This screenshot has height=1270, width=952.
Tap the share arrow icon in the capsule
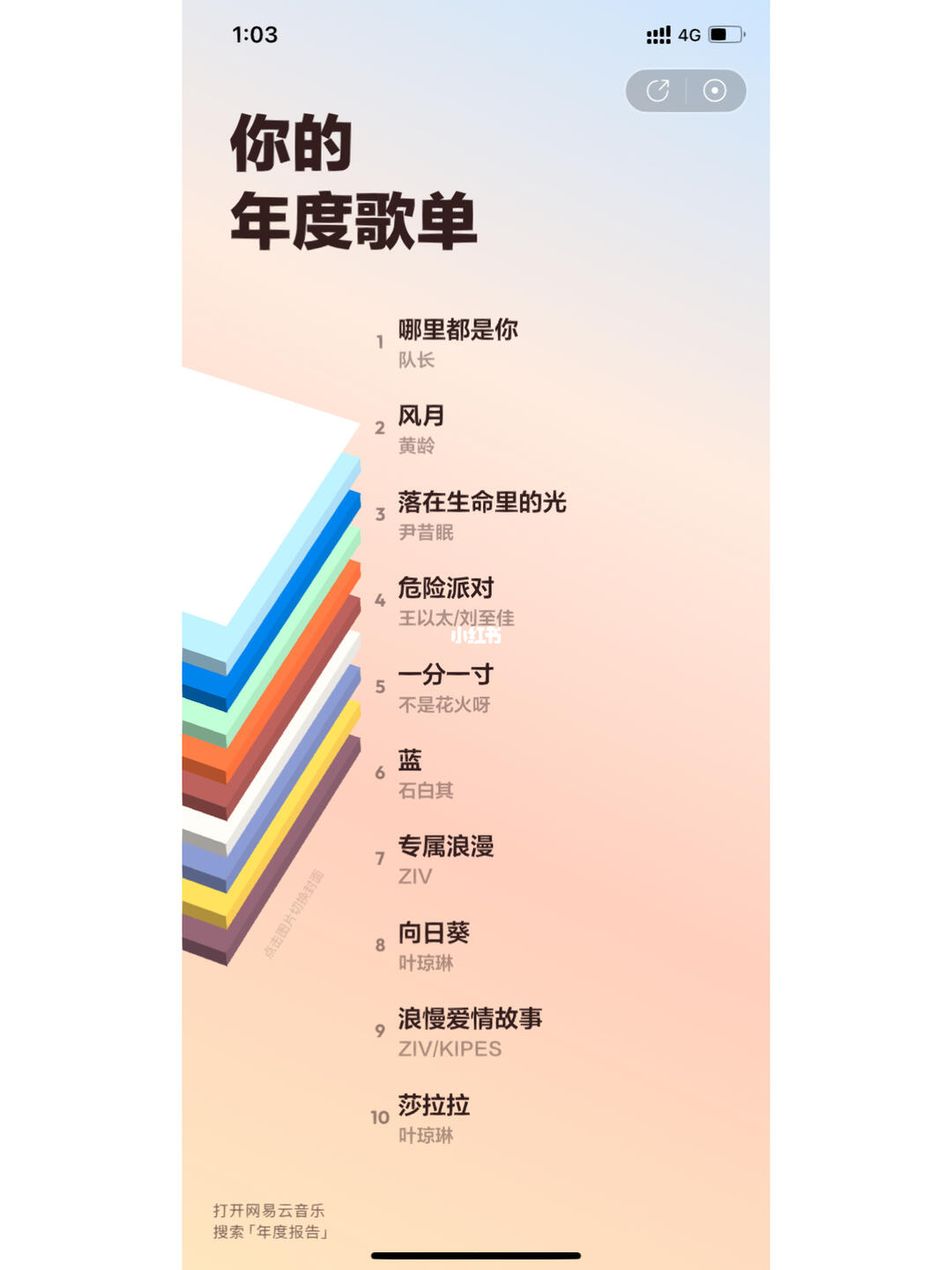pyautogui.click(x=658, y=91)
